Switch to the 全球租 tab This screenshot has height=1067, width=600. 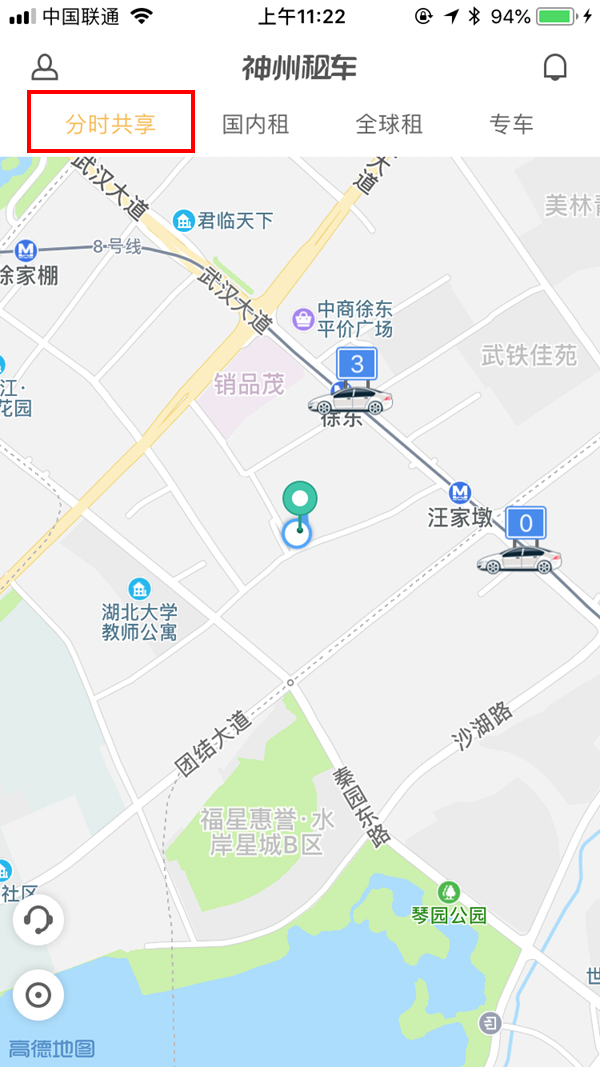click(x=389, y=124)
